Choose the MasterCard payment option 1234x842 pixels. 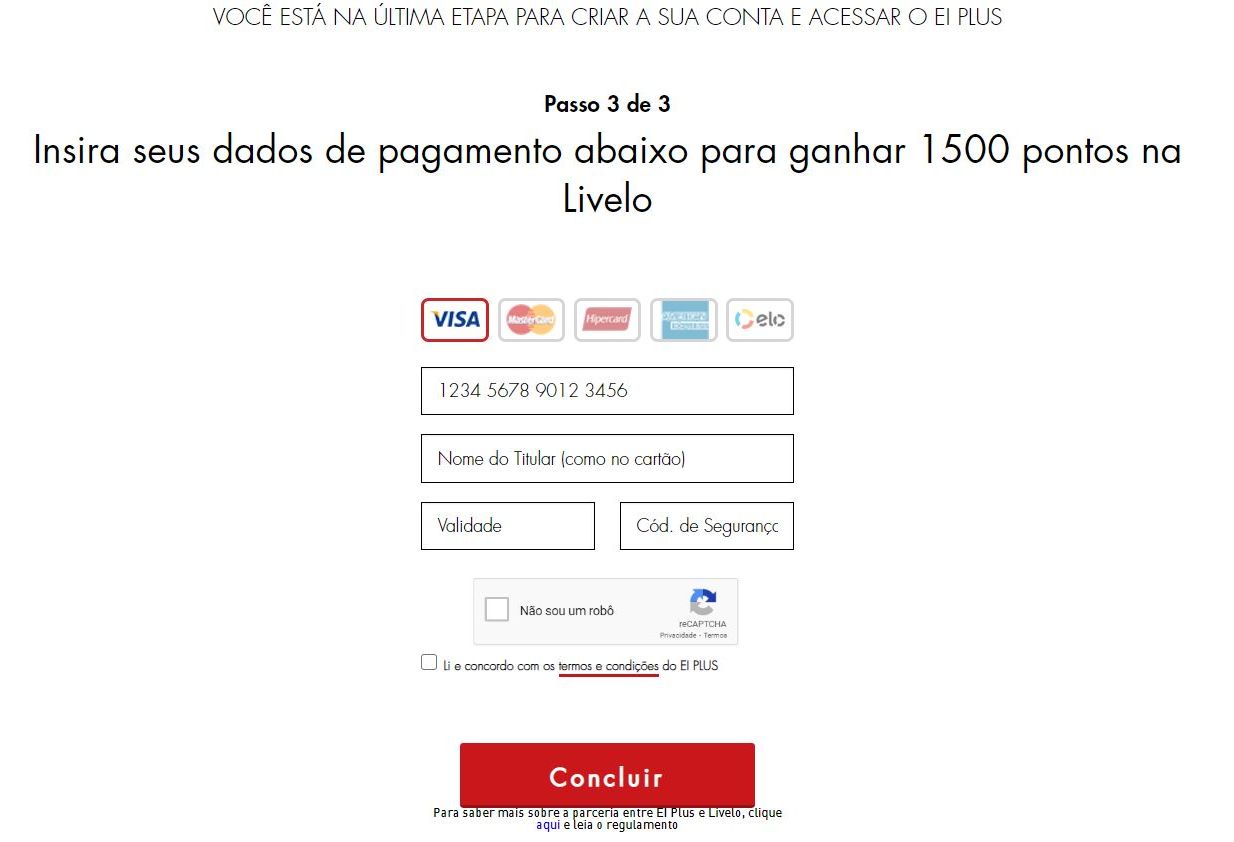[531, 320]
